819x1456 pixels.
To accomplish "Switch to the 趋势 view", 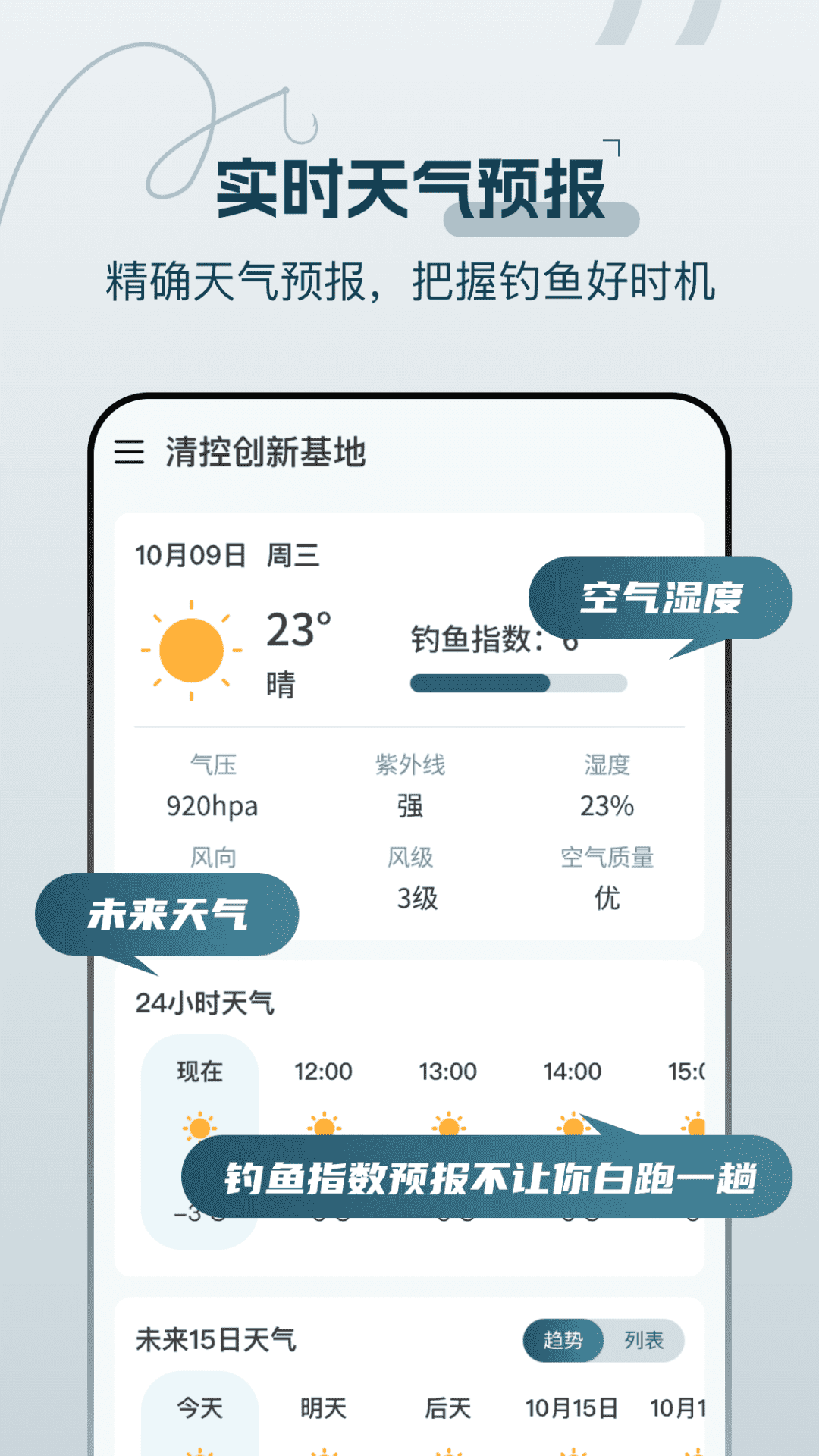I will point(563,1341).
